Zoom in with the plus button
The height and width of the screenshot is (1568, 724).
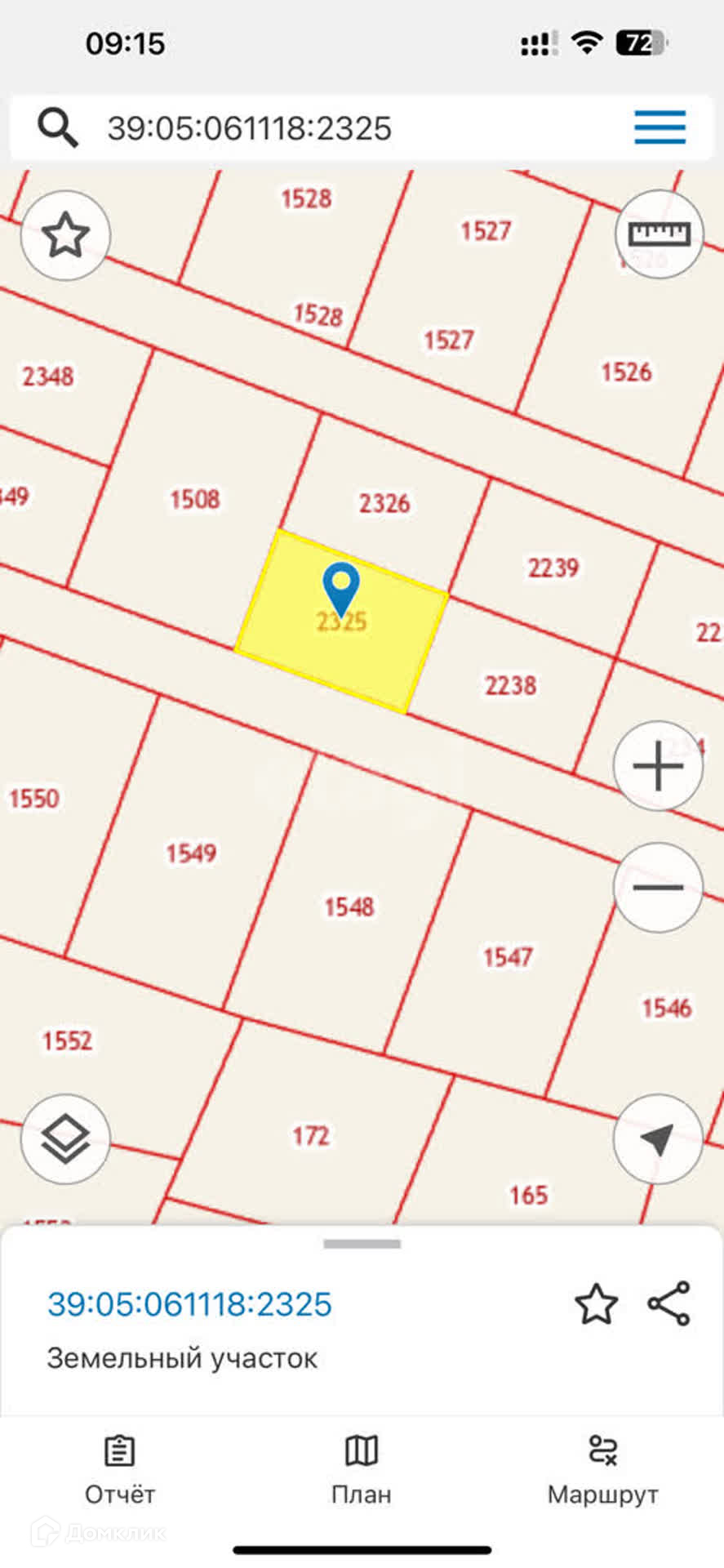[658, 766]
